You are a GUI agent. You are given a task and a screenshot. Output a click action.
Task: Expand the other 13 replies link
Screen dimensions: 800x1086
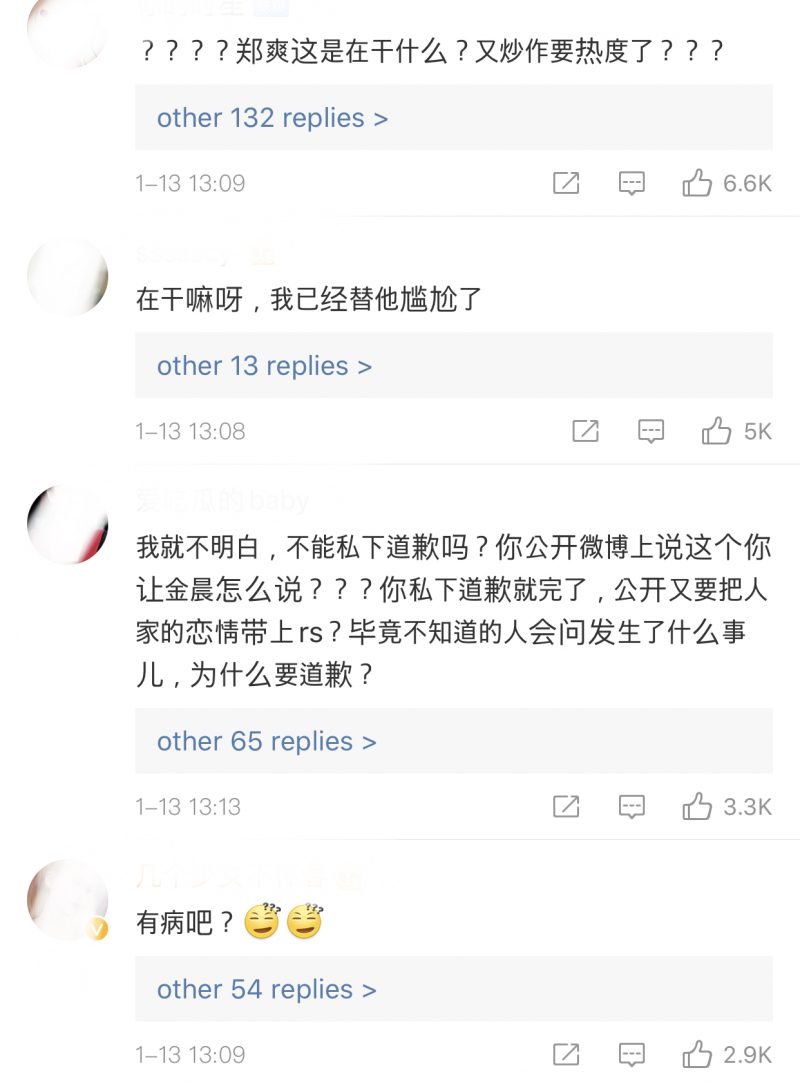coord(264,366)
